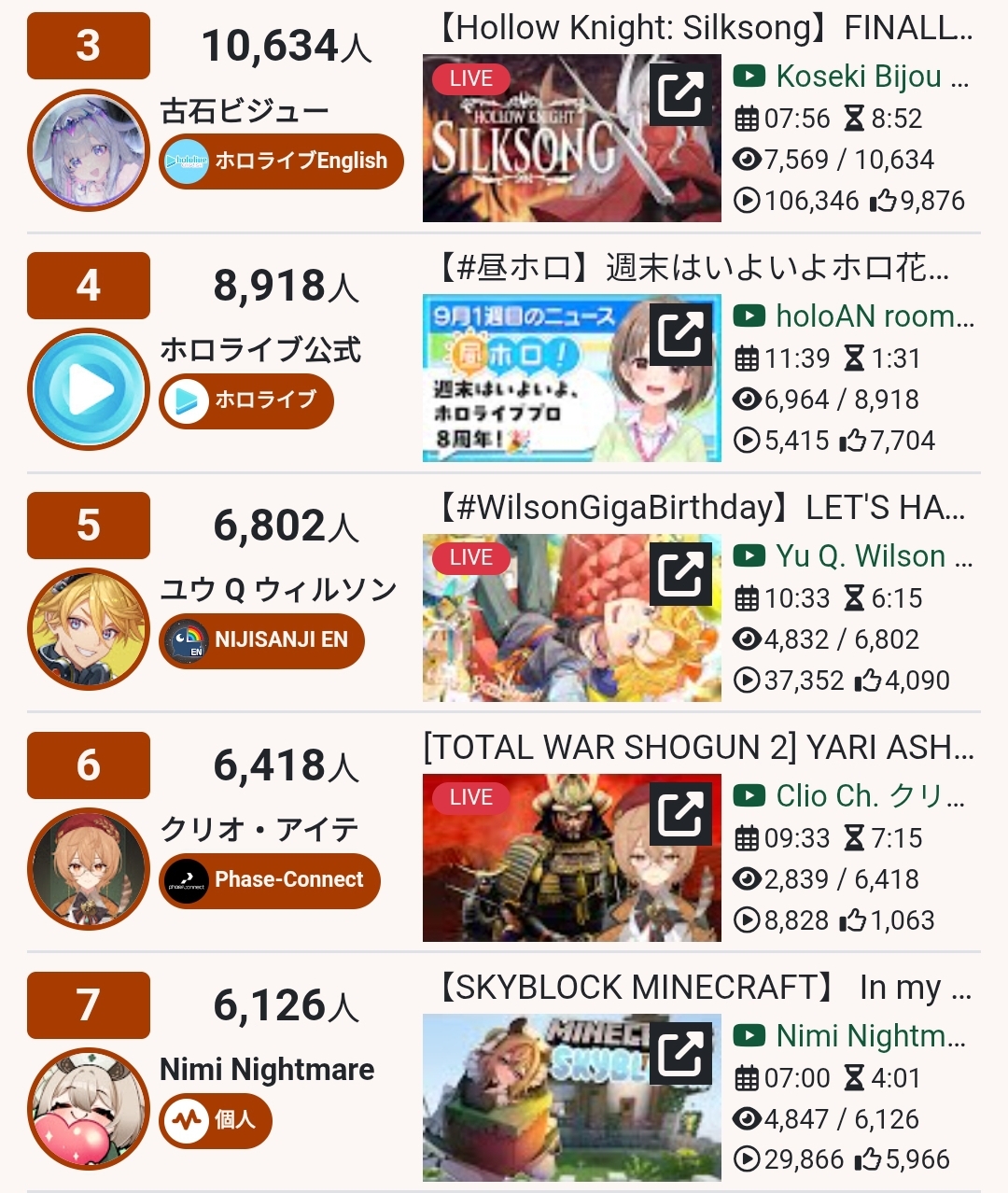This screenshot has width=1008, height=1193.
Task: Select the Phase-Connect group chip
Action: pos(270,880)
